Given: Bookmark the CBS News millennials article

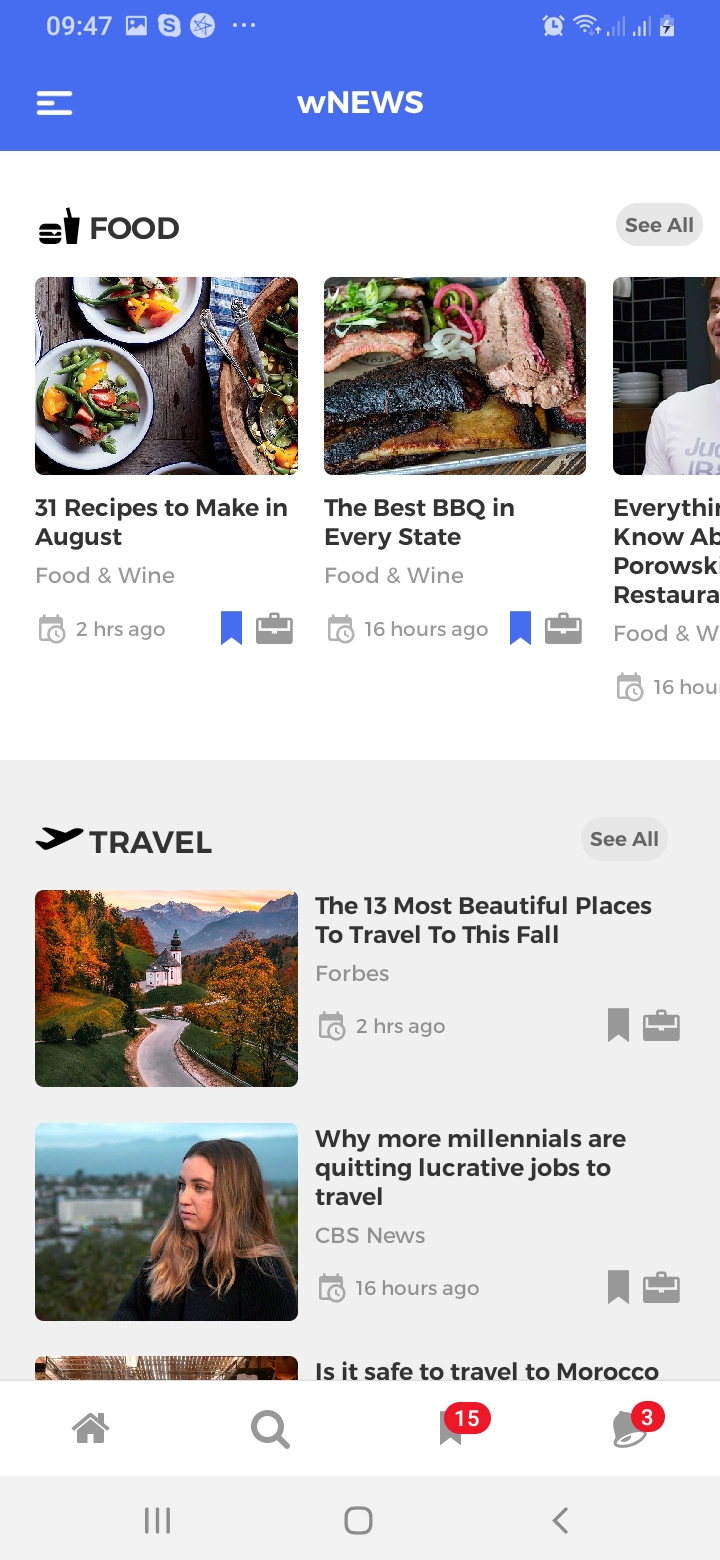Looking at the screenshot, I should (x=619, y=1287).
